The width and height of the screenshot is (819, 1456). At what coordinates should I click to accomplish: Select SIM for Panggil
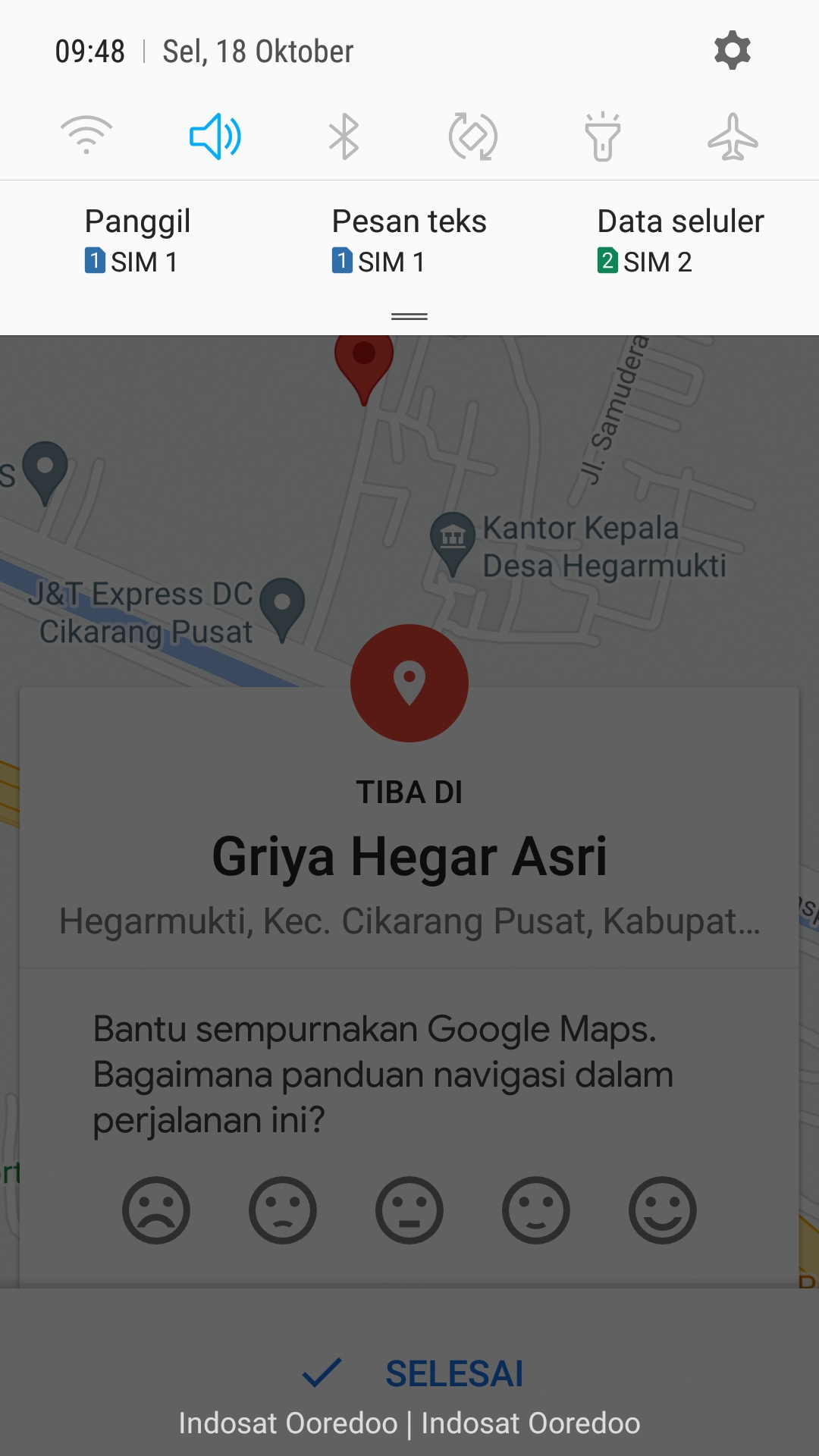pos(137,241)
